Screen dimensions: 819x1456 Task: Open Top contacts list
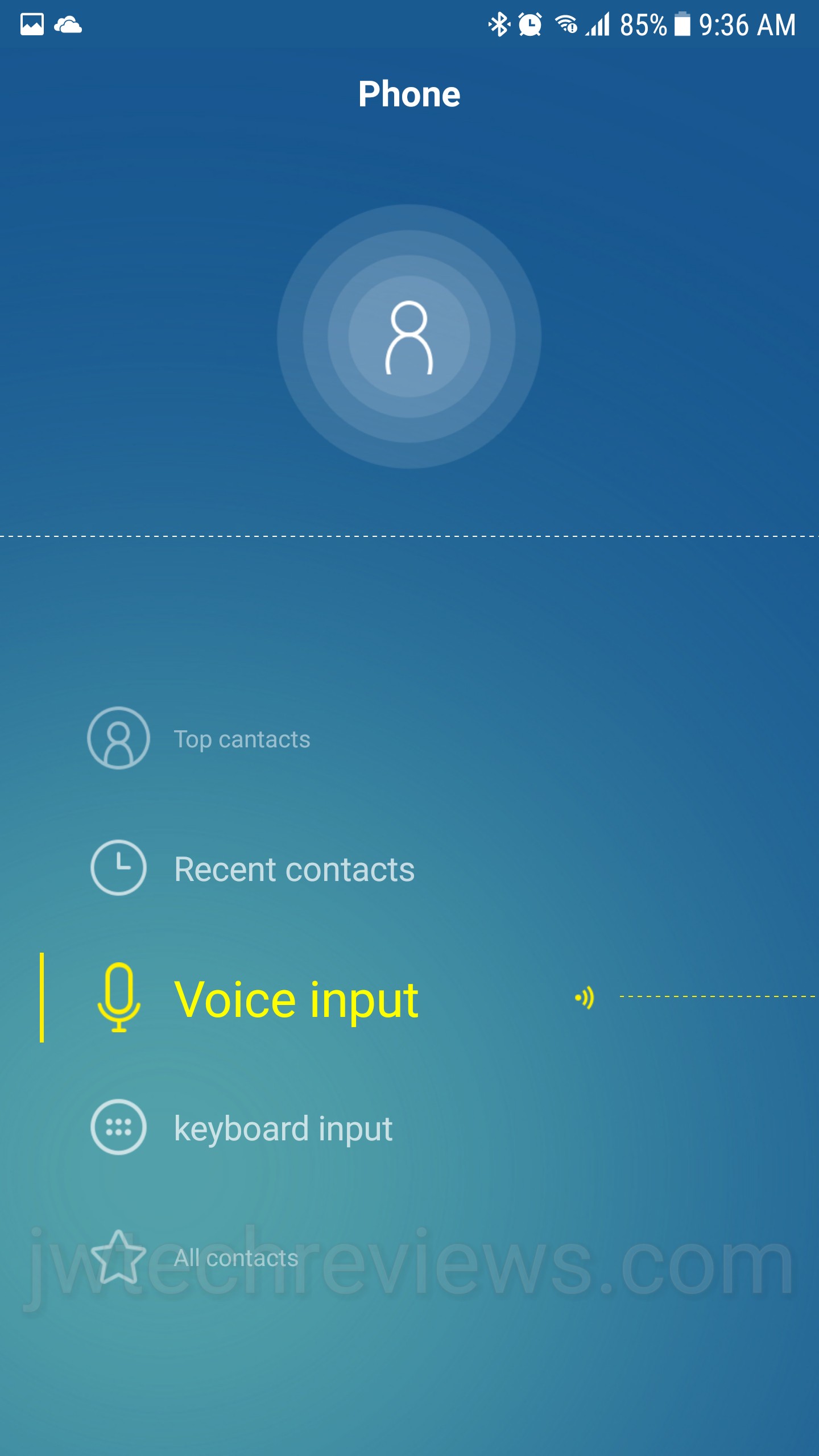pyautogui.click(x=241, y=739)
